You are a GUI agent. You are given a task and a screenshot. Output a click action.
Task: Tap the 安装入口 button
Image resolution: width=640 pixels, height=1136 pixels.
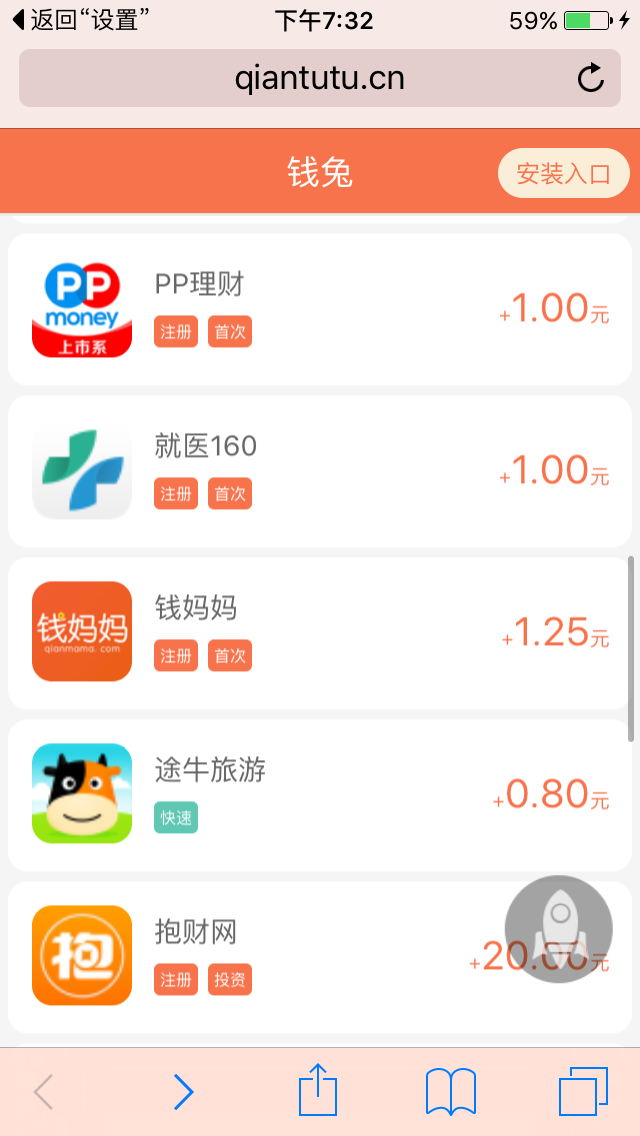tap(563, 174)
